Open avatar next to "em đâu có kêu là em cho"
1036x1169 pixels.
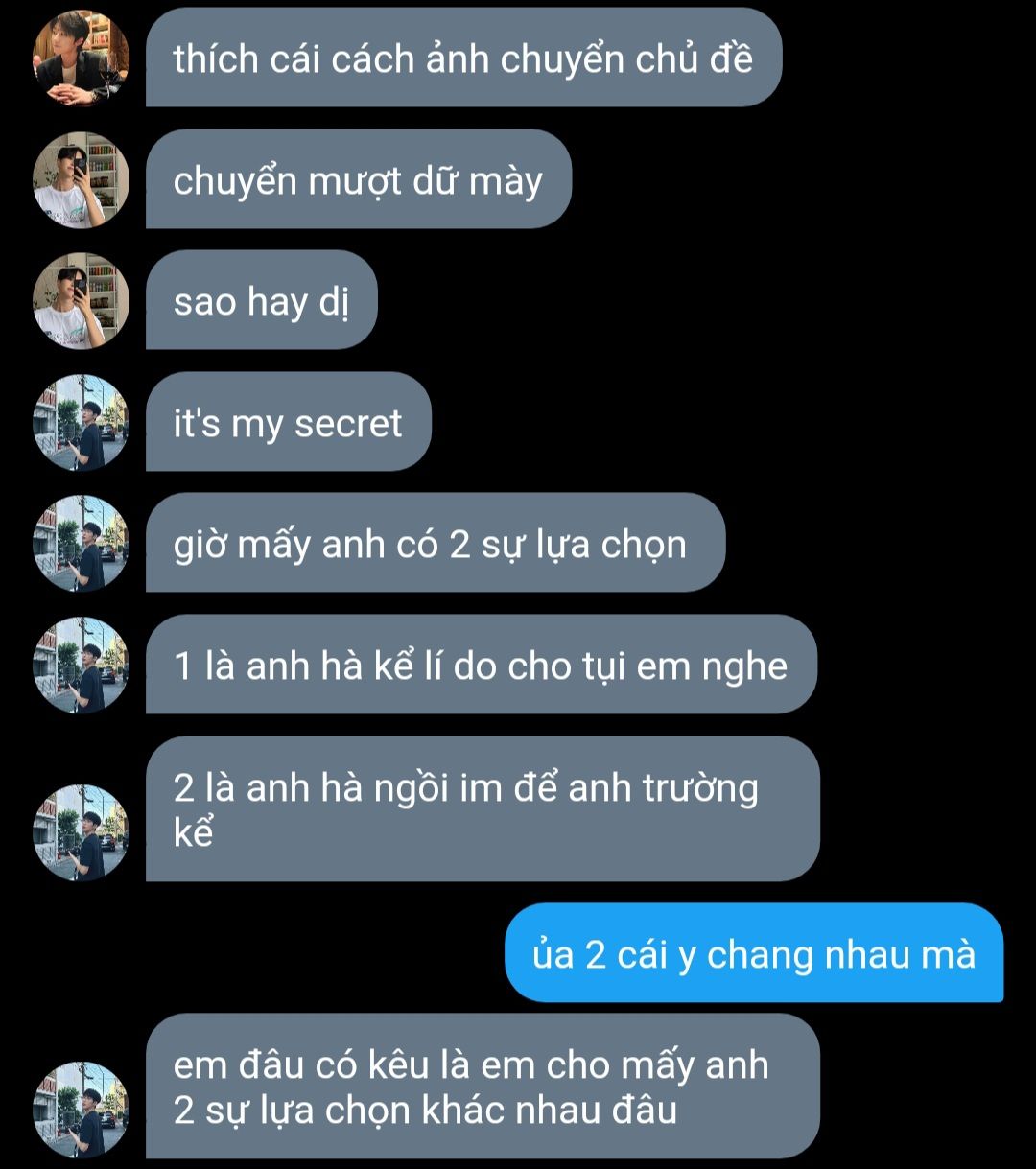[81, 1110]
